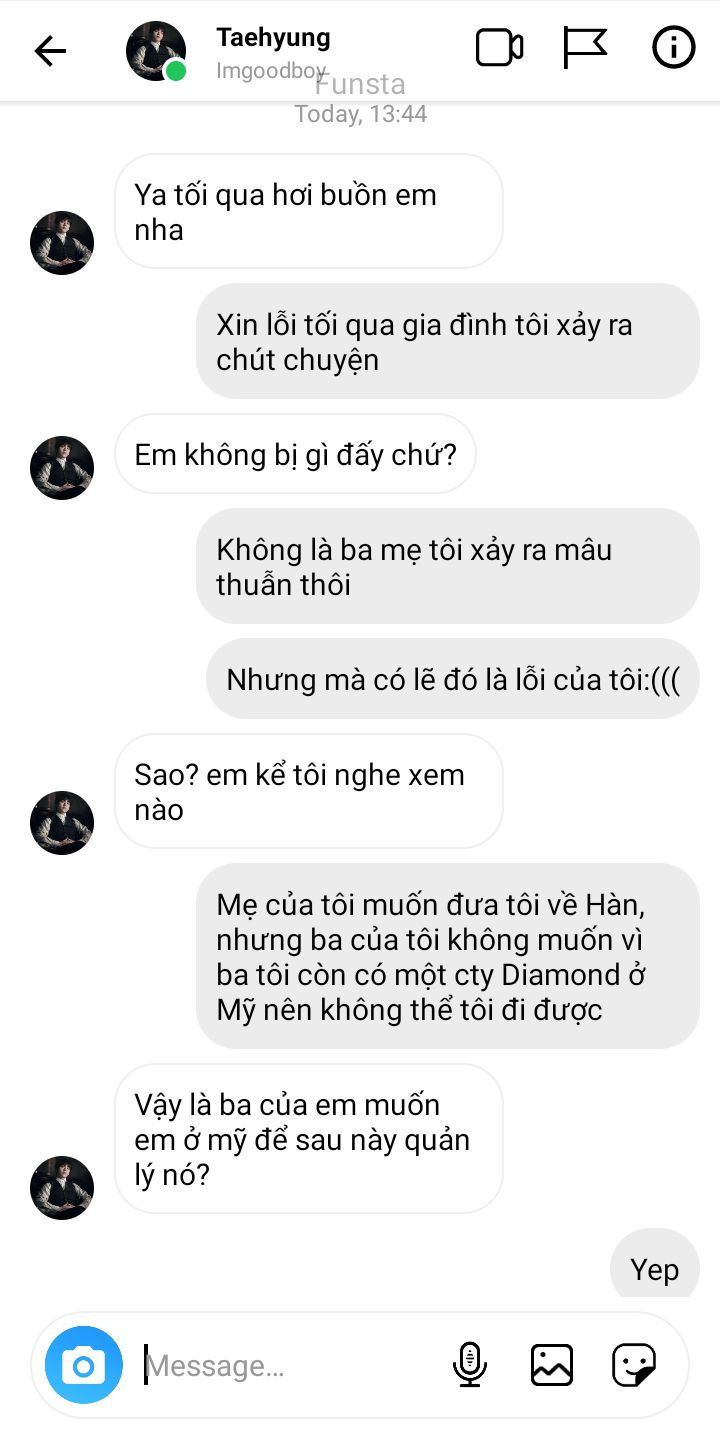Choose an image from the gallery

(552, 1365)
